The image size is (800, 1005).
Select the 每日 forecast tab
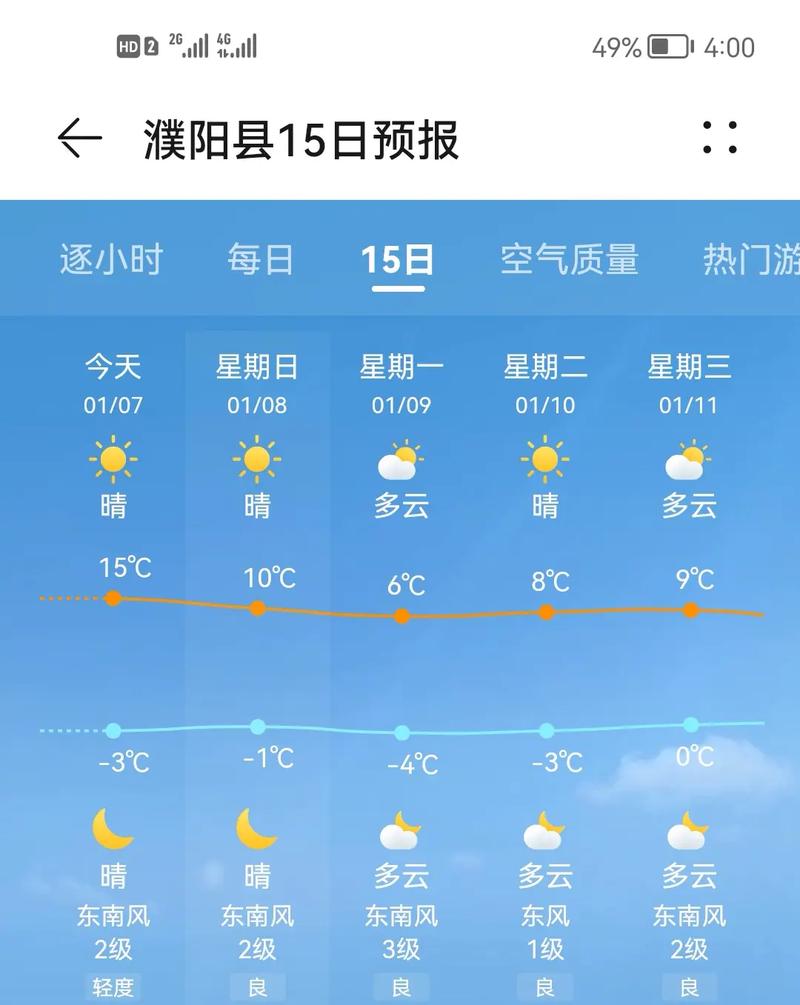click(258, 260)
